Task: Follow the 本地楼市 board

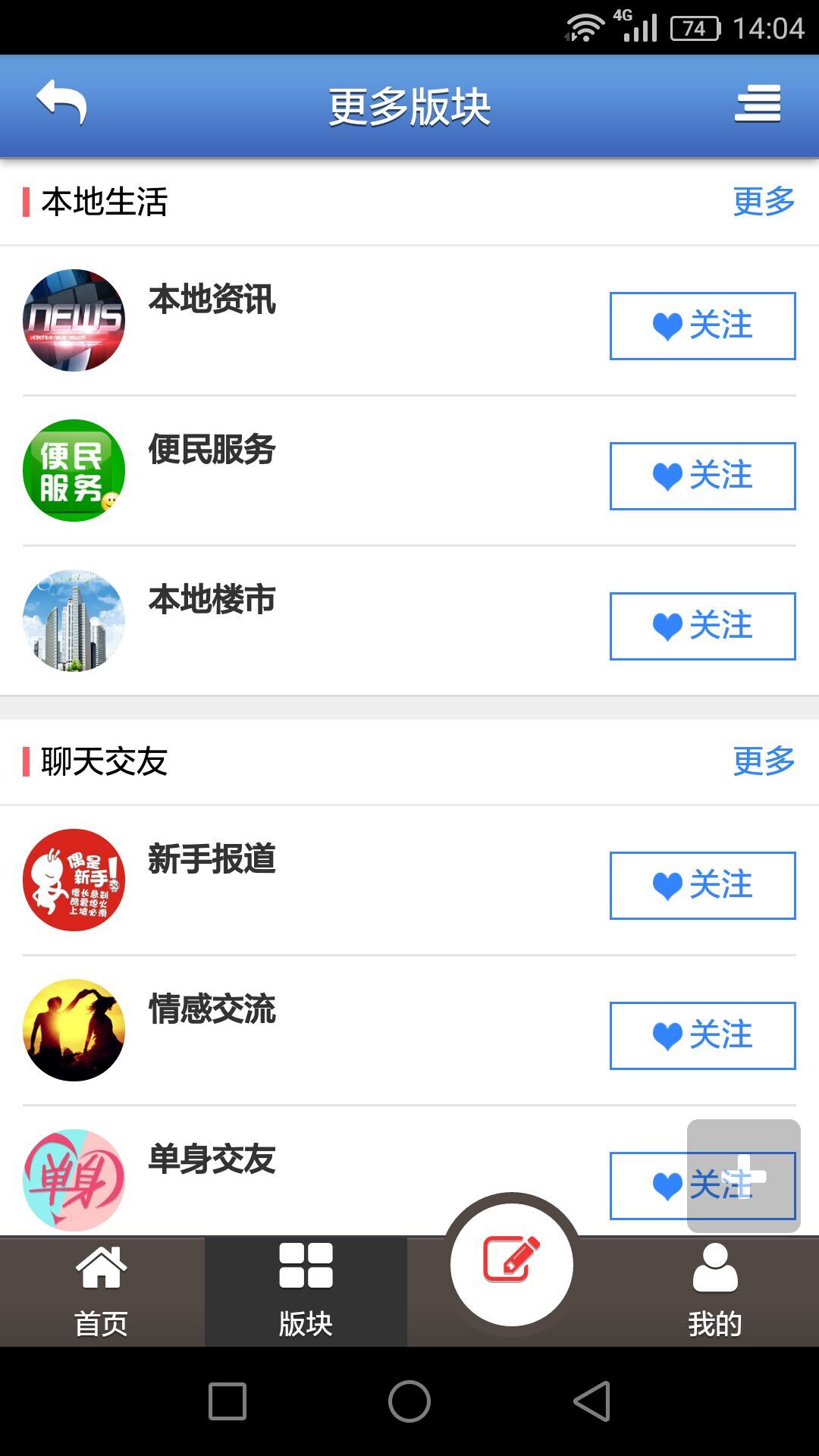Action: coord(702,626)
